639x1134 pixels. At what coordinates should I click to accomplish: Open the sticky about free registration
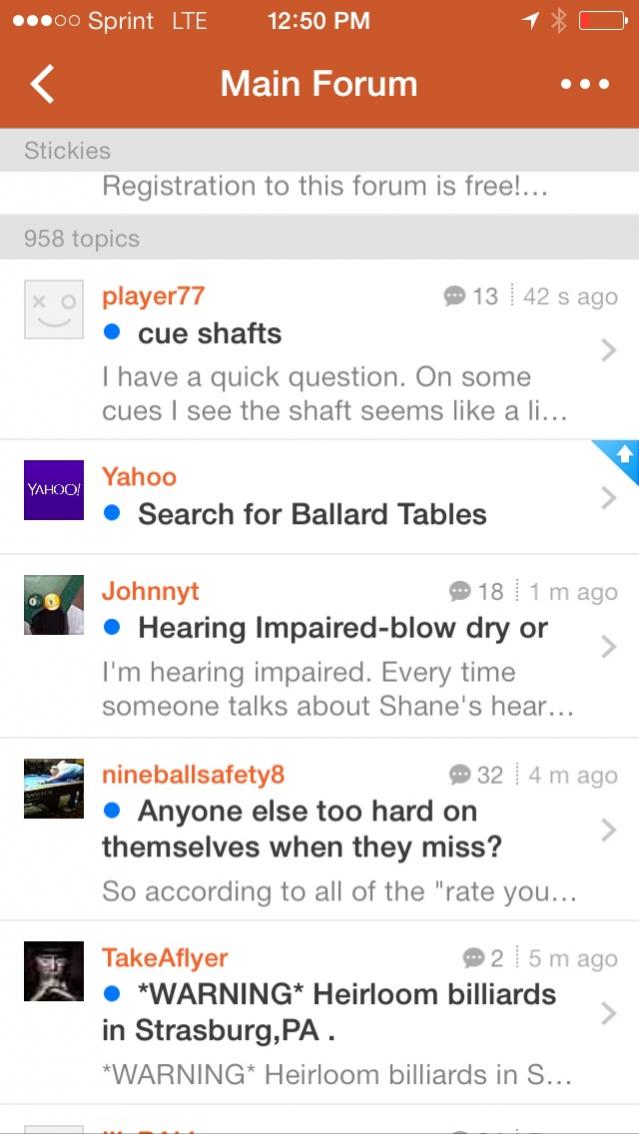click(325, 187)
